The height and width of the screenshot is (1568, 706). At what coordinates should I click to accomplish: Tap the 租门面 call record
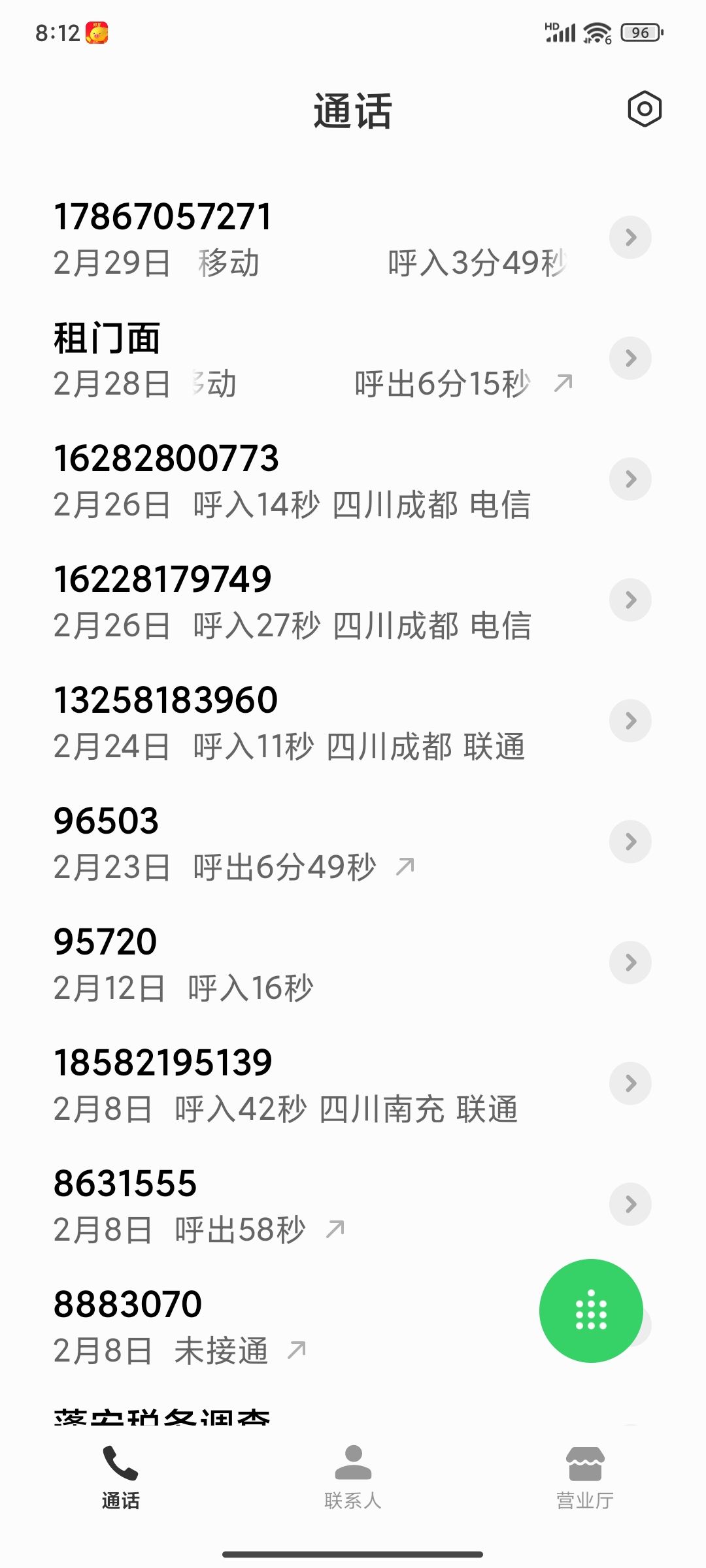[294, 359]
